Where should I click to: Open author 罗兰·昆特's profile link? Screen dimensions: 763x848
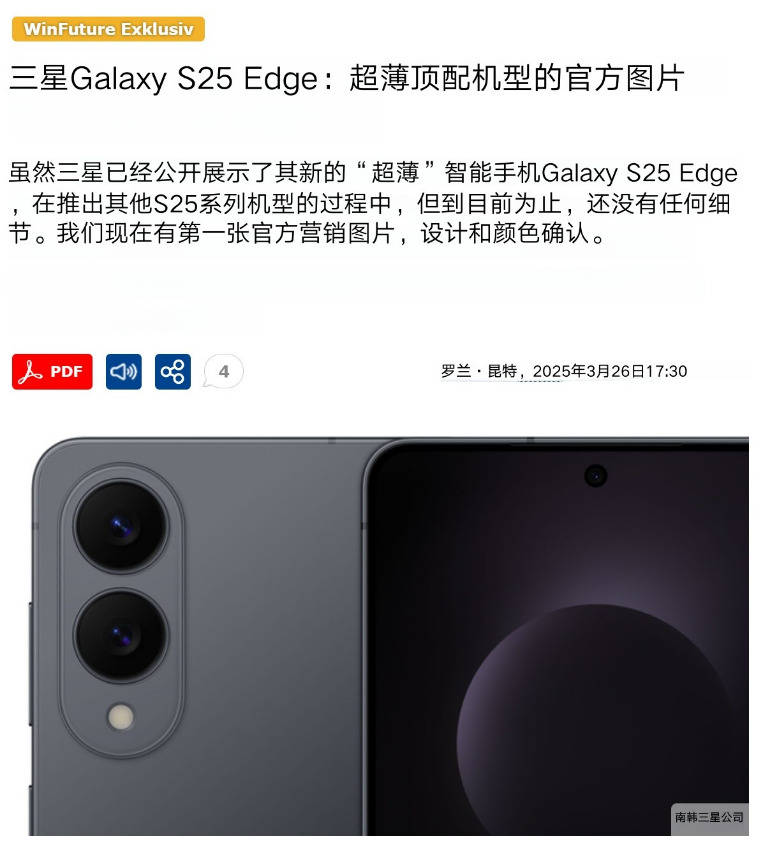479,371
